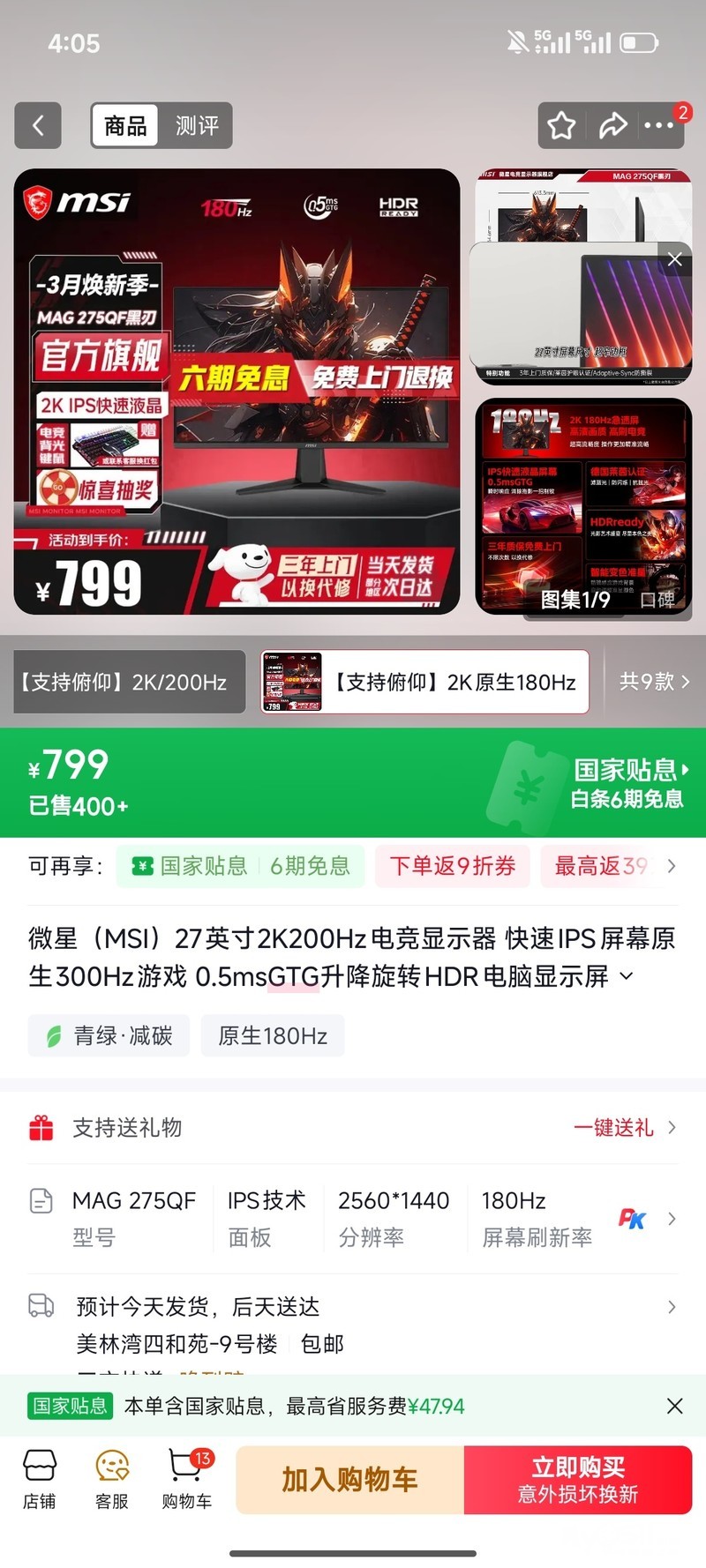Open the MAG 275QF specifications row

(353, 1218)
